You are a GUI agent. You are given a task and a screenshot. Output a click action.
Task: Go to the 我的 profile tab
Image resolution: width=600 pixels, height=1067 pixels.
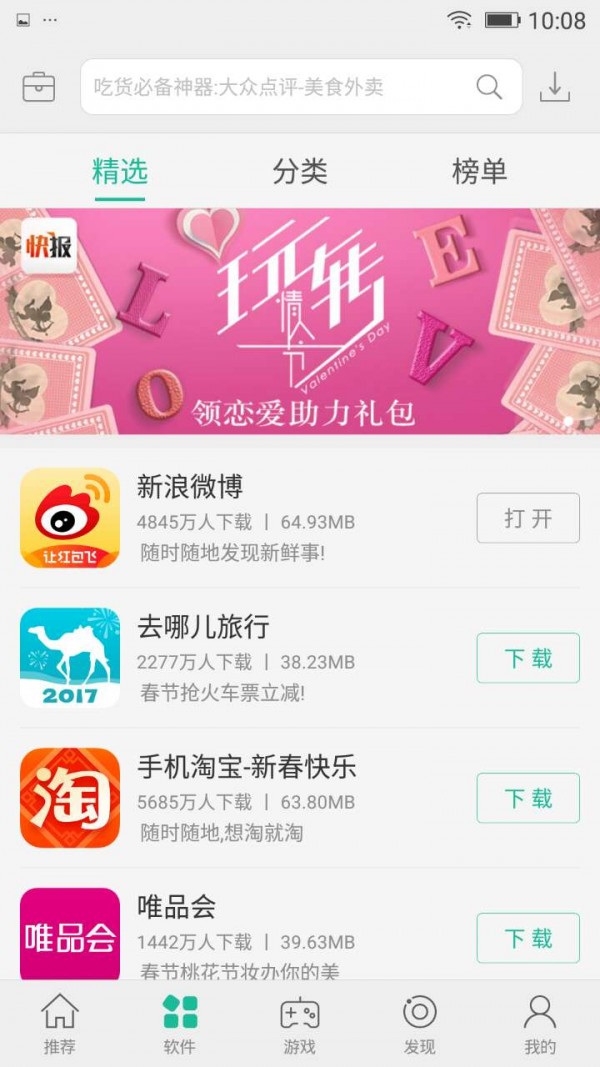[x=540, y=1024]
